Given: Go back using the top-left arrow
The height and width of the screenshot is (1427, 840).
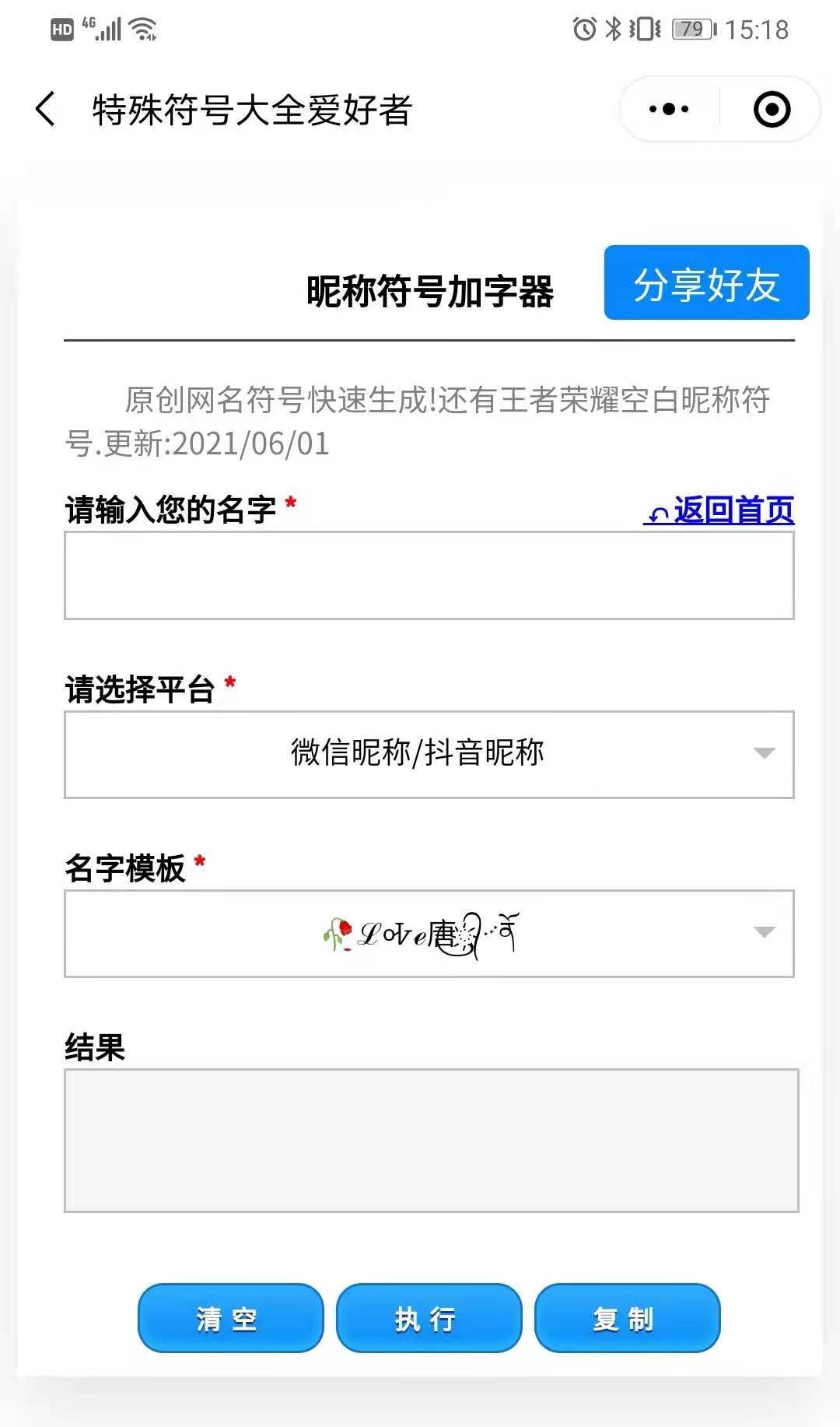Looking at the screenshot, I should pyautogui.click(x=46, y=109).
